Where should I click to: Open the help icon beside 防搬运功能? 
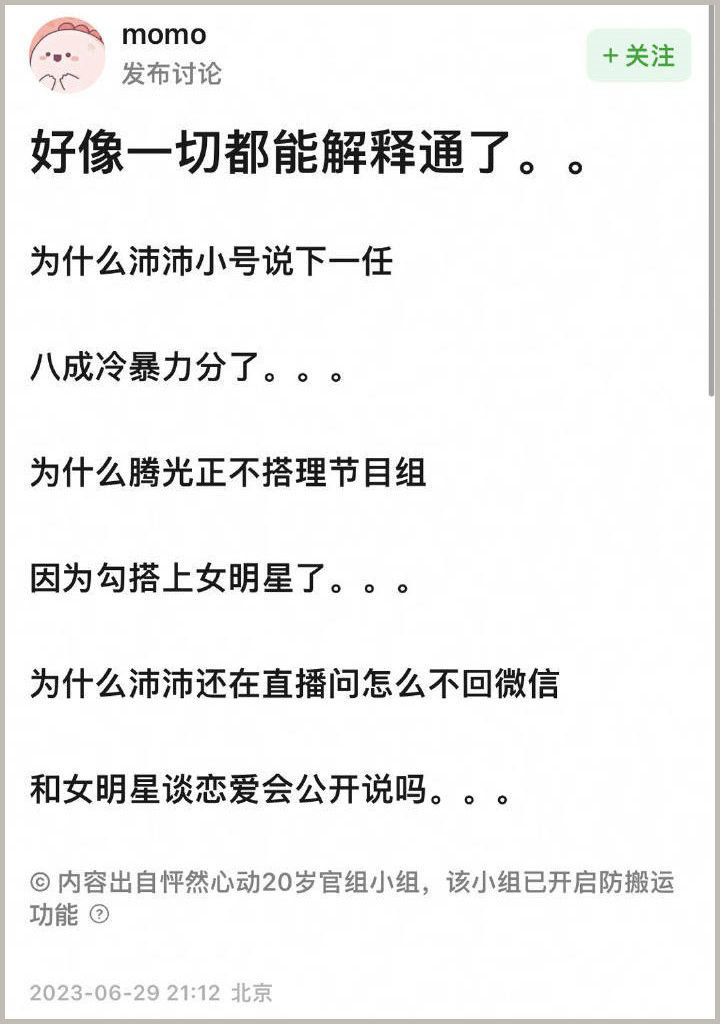96,914
